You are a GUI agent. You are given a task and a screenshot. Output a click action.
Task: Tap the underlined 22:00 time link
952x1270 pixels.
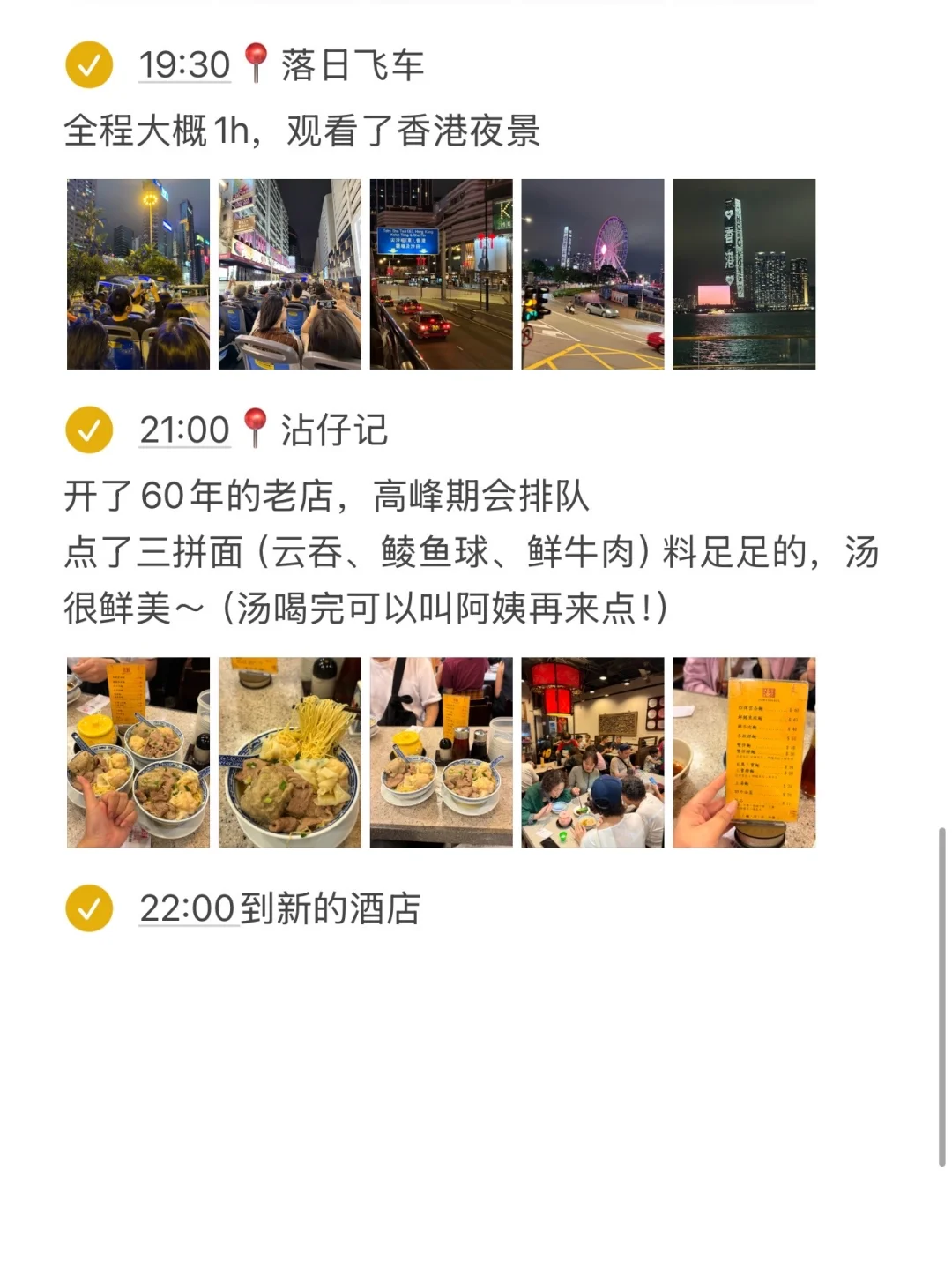coord(187,909)
